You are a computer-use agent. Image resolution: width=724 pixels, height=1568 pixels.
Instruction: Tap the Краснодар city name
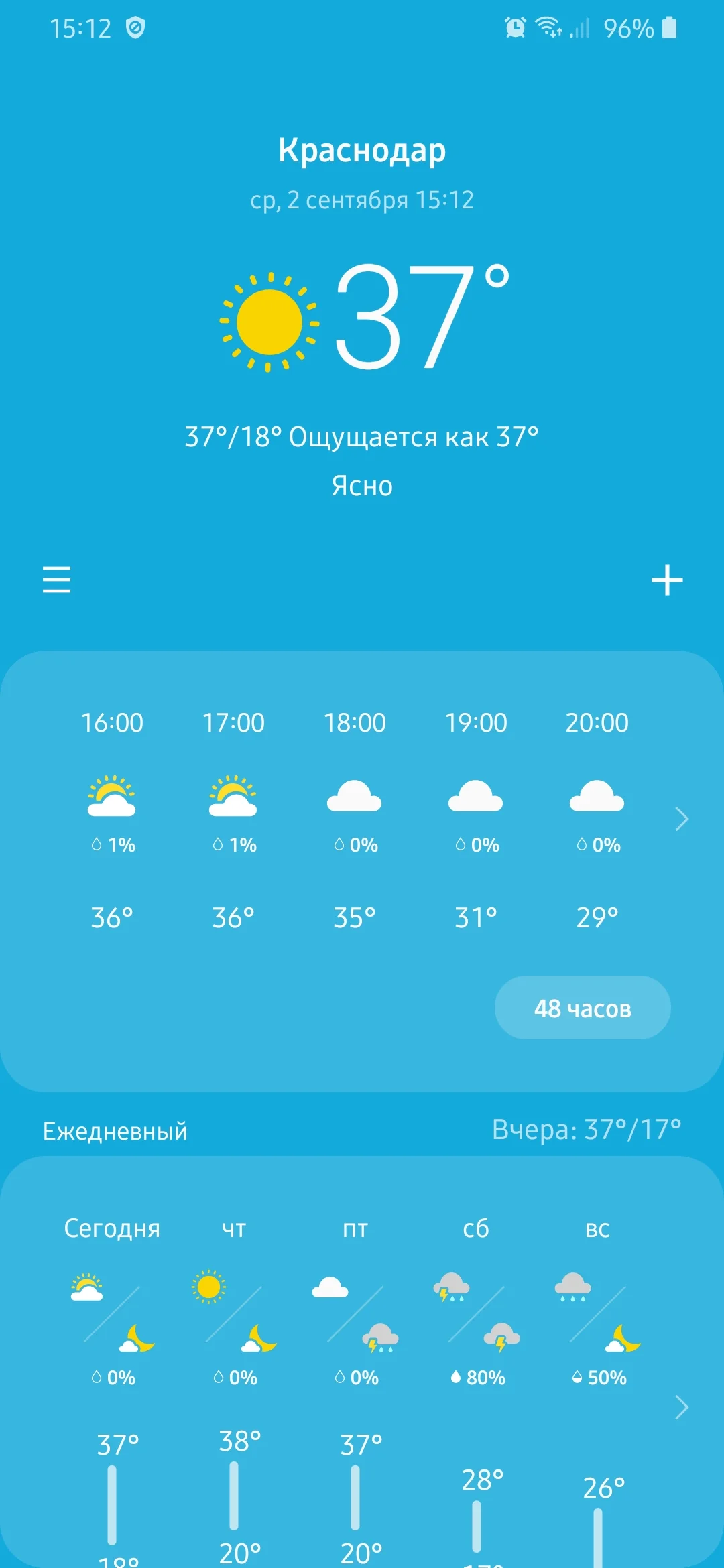click(x=362, y=150)
